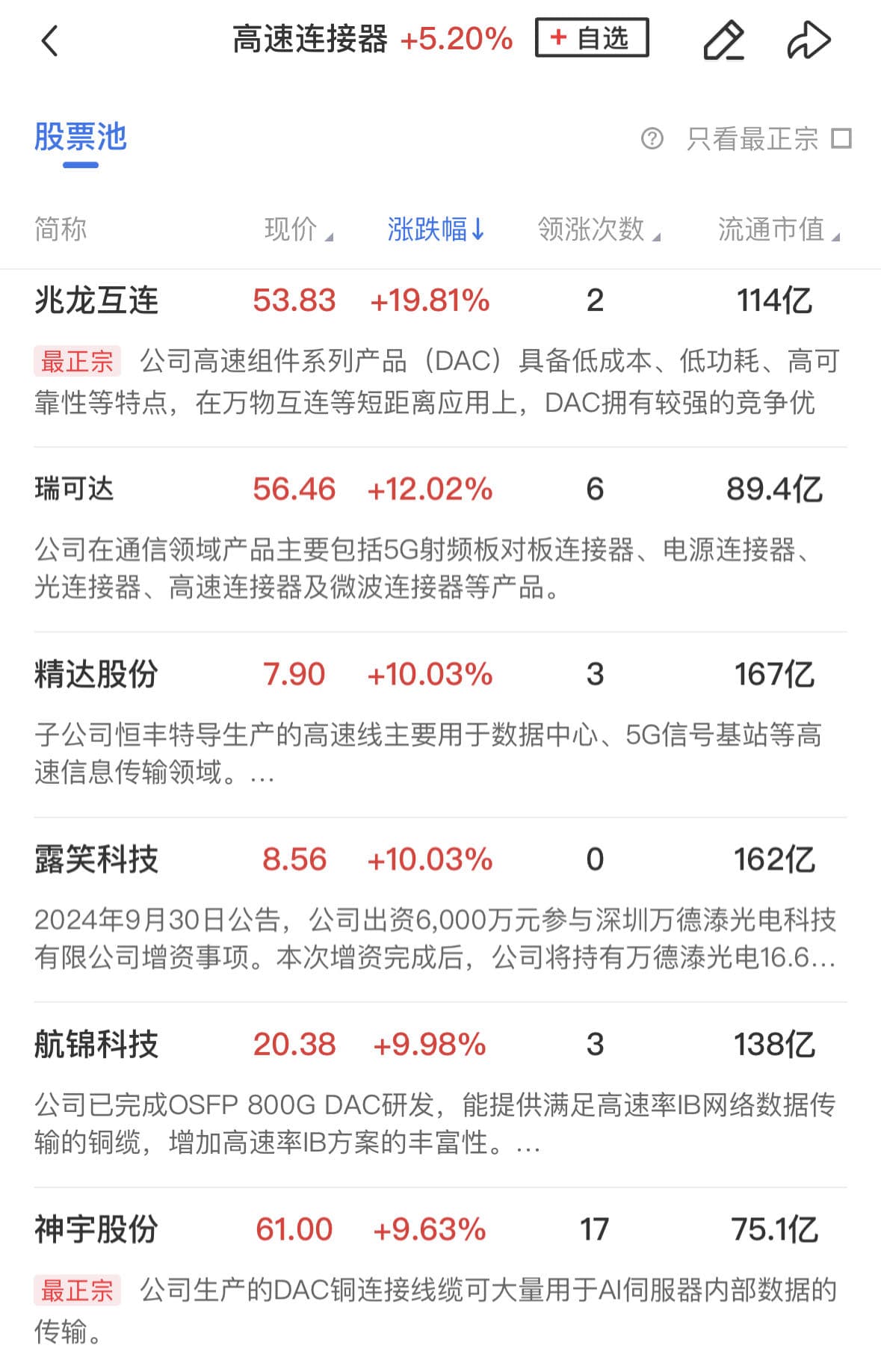Screen dimensions: 881x1372
Task: Open 航锦科技 stock row
Action: [x=97, y=1045]
